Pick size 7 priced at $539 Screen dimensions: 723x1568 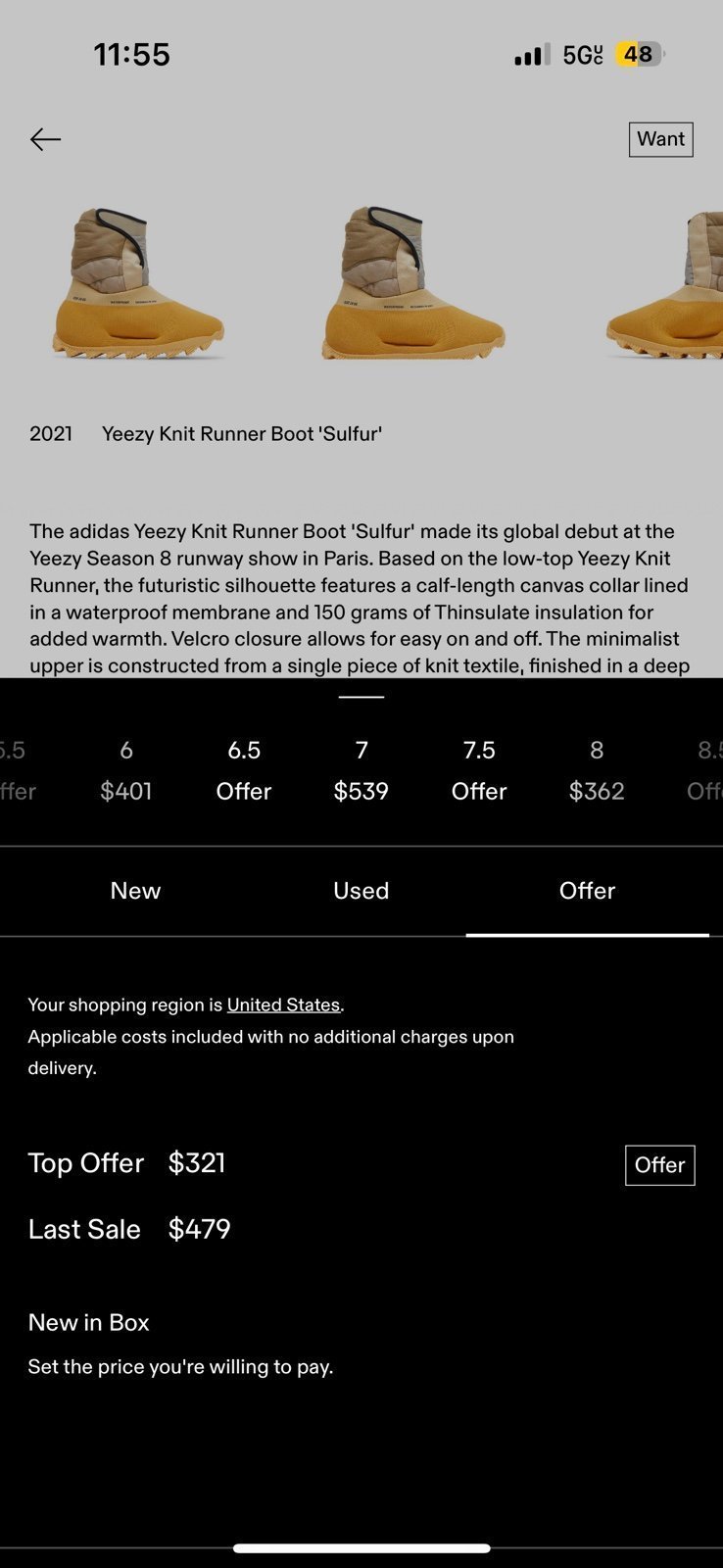point(361,770)
